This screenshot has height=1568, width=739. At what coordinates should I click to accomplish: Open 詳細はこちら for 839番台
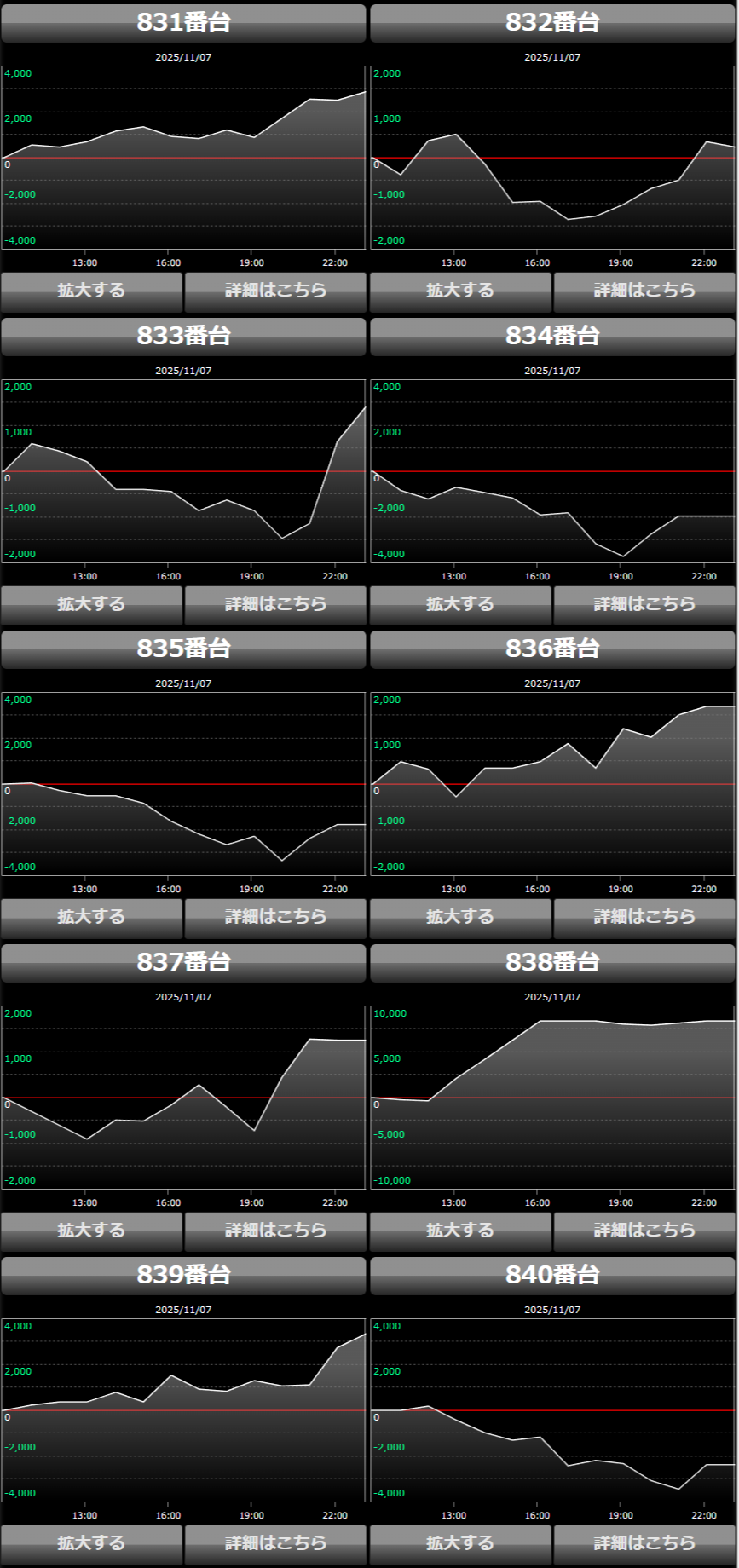275,1543
